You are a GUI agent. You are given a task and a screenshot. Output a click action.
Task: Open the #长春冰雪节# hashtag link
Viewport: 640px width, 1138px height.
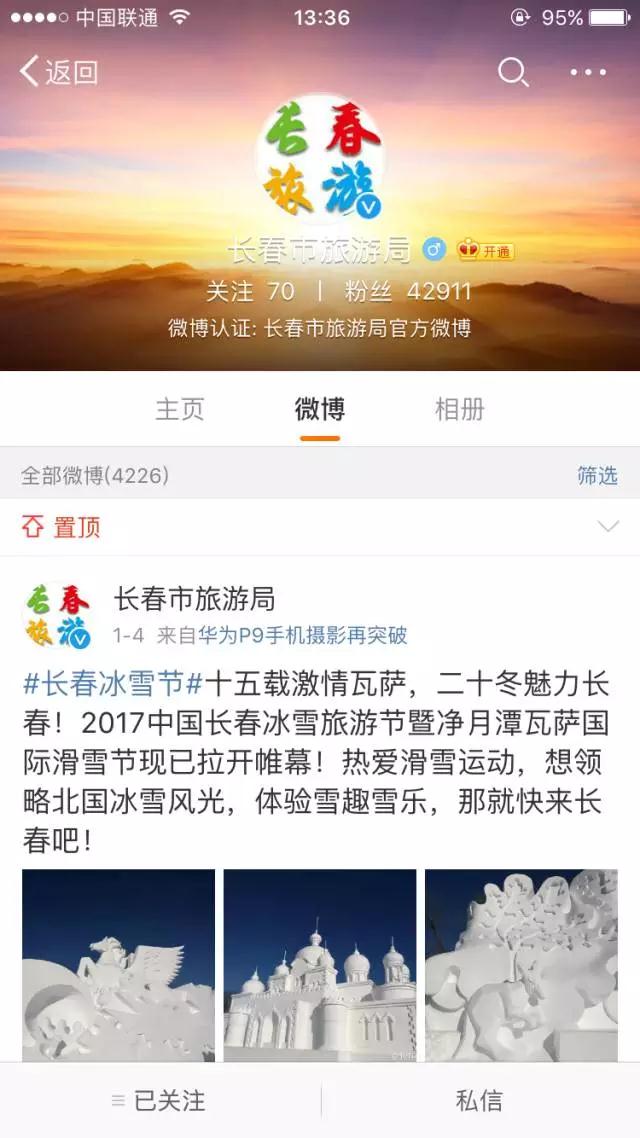coord(113,685)
